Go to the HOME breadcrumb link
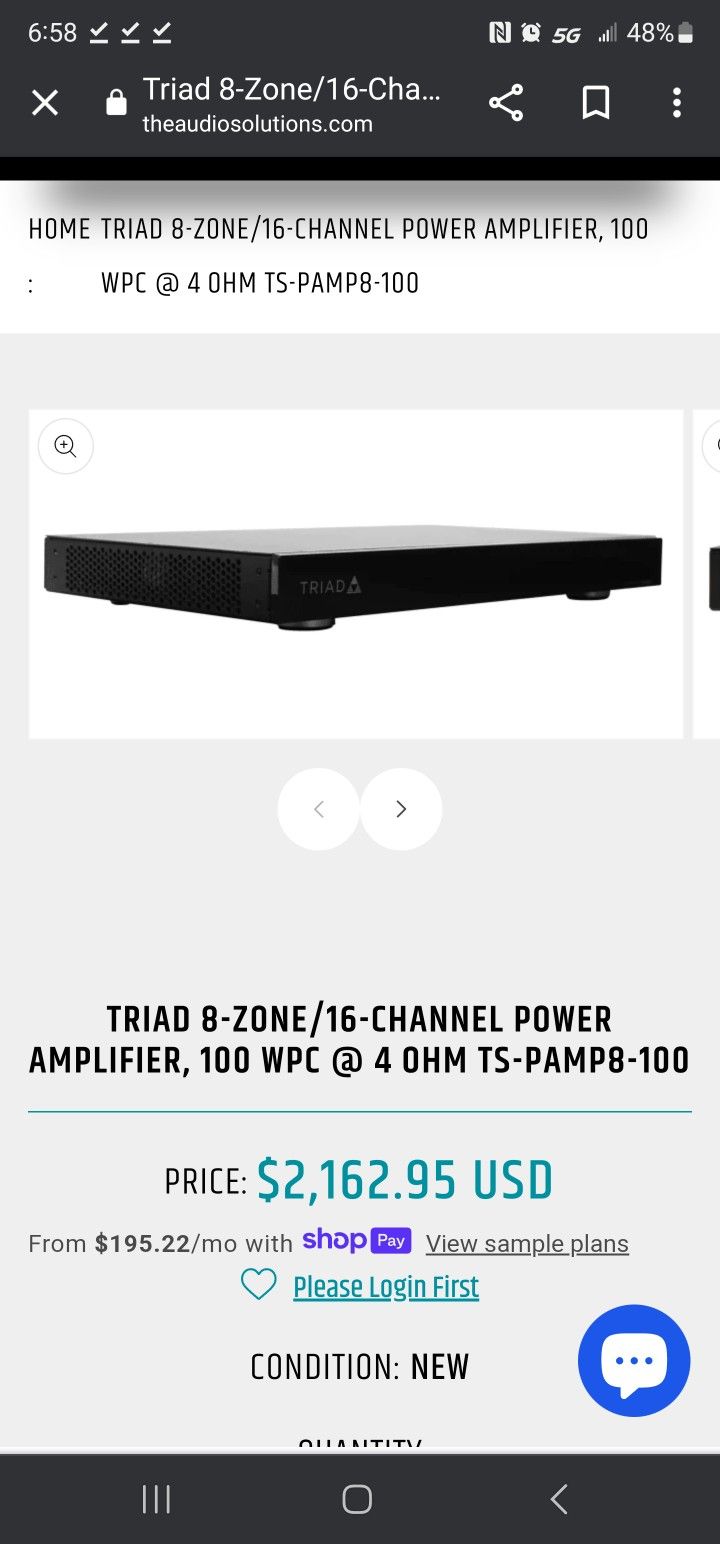Image resolution: width=720 pixels, height=1544 pixels. [x=59, y=229]
